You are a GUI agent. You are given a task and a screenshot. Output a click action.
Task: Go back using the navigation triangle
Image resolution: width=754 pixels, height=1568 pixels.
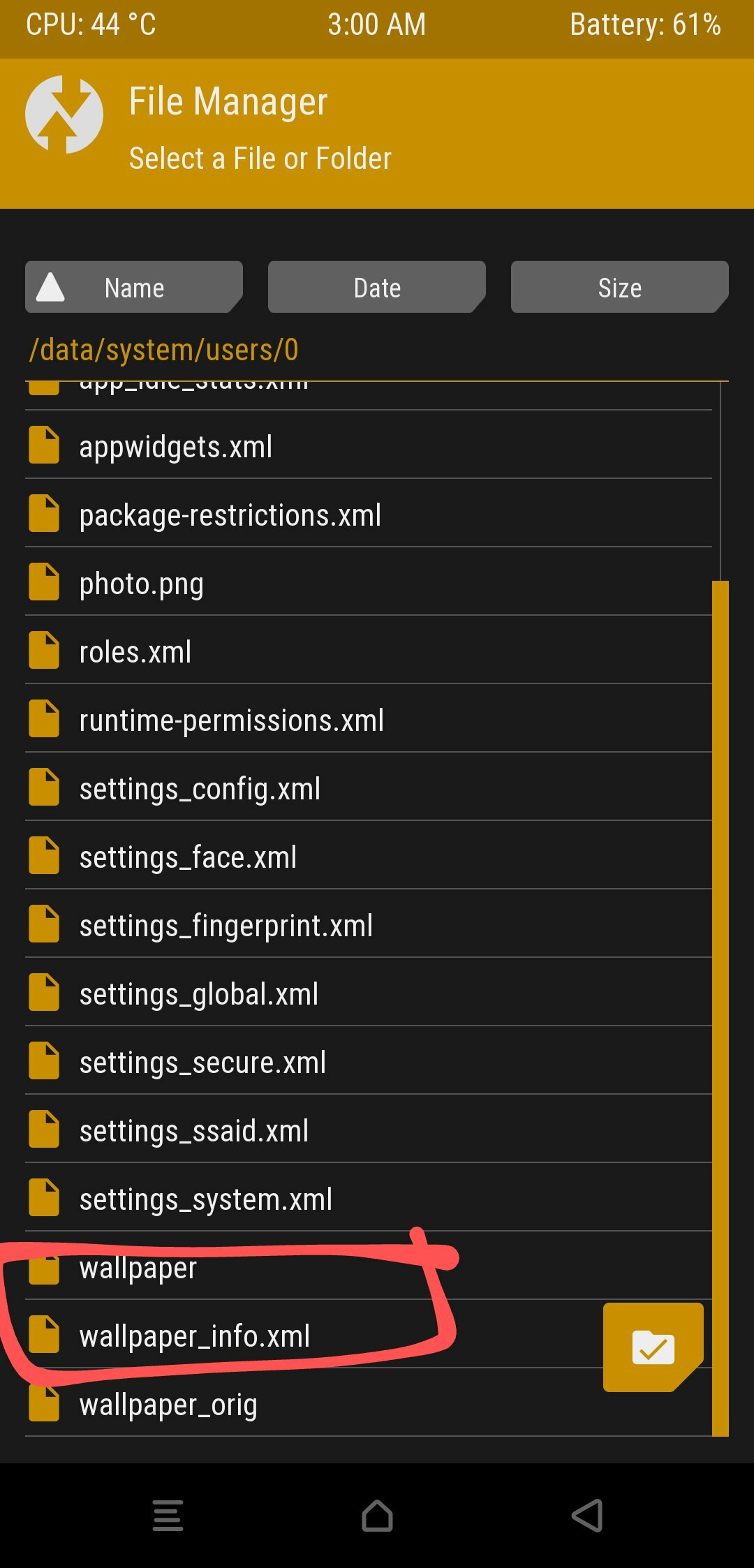(587, 1516)
